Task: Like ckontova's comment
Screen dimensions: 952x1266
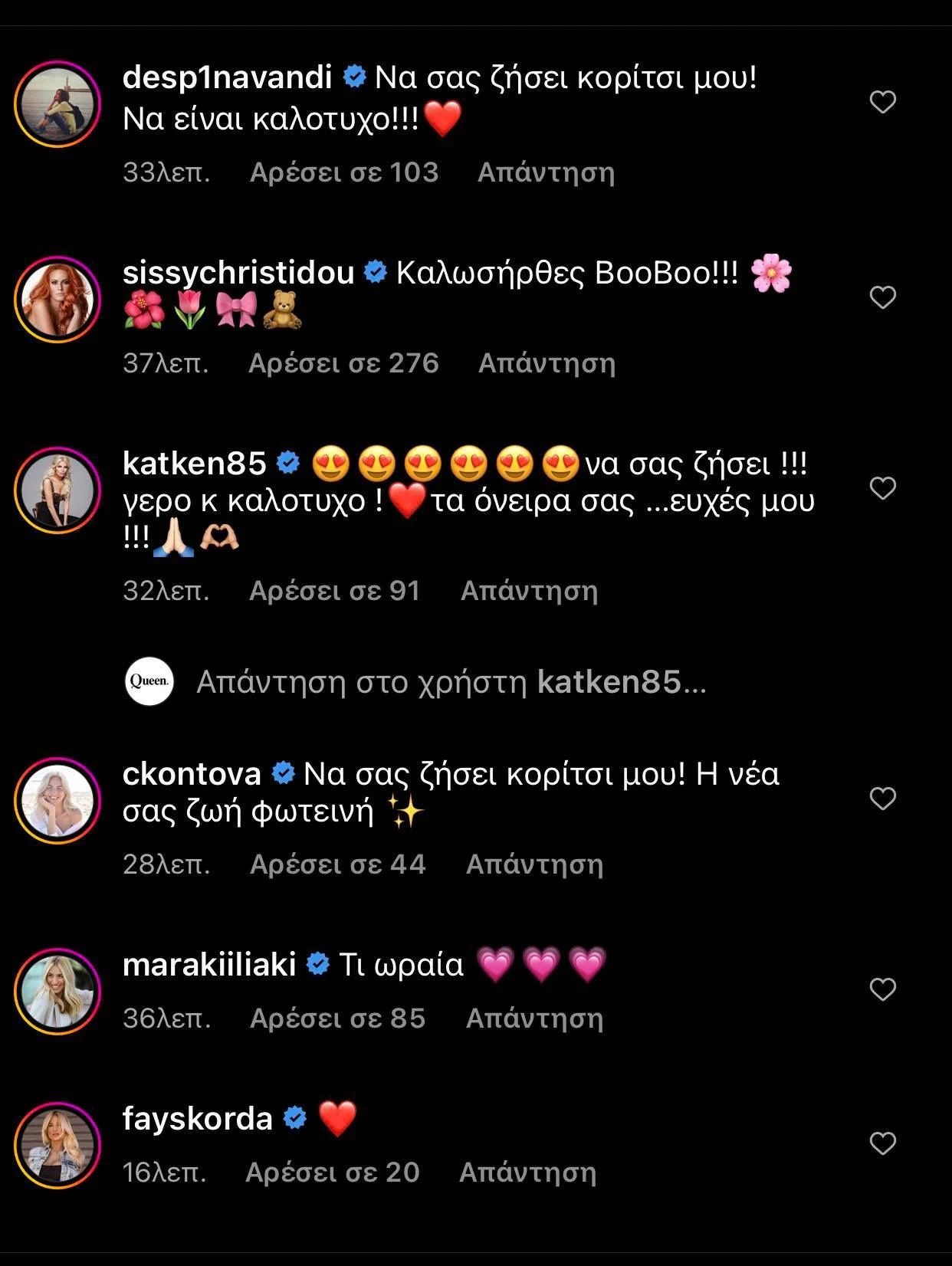Action: (883, 799)
